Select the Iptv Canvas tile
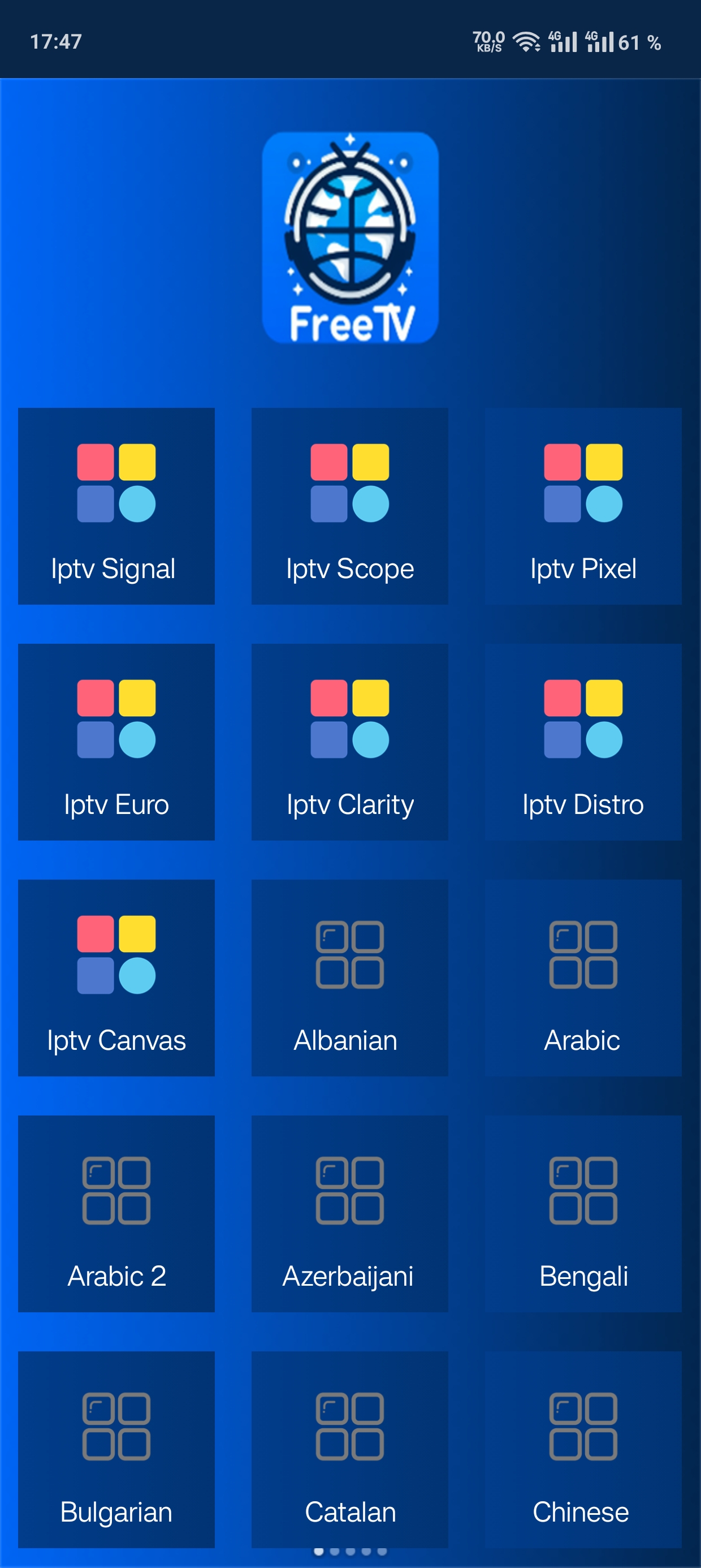The width and height of the screenshot is (701, 1568). [x=116, y=977]
